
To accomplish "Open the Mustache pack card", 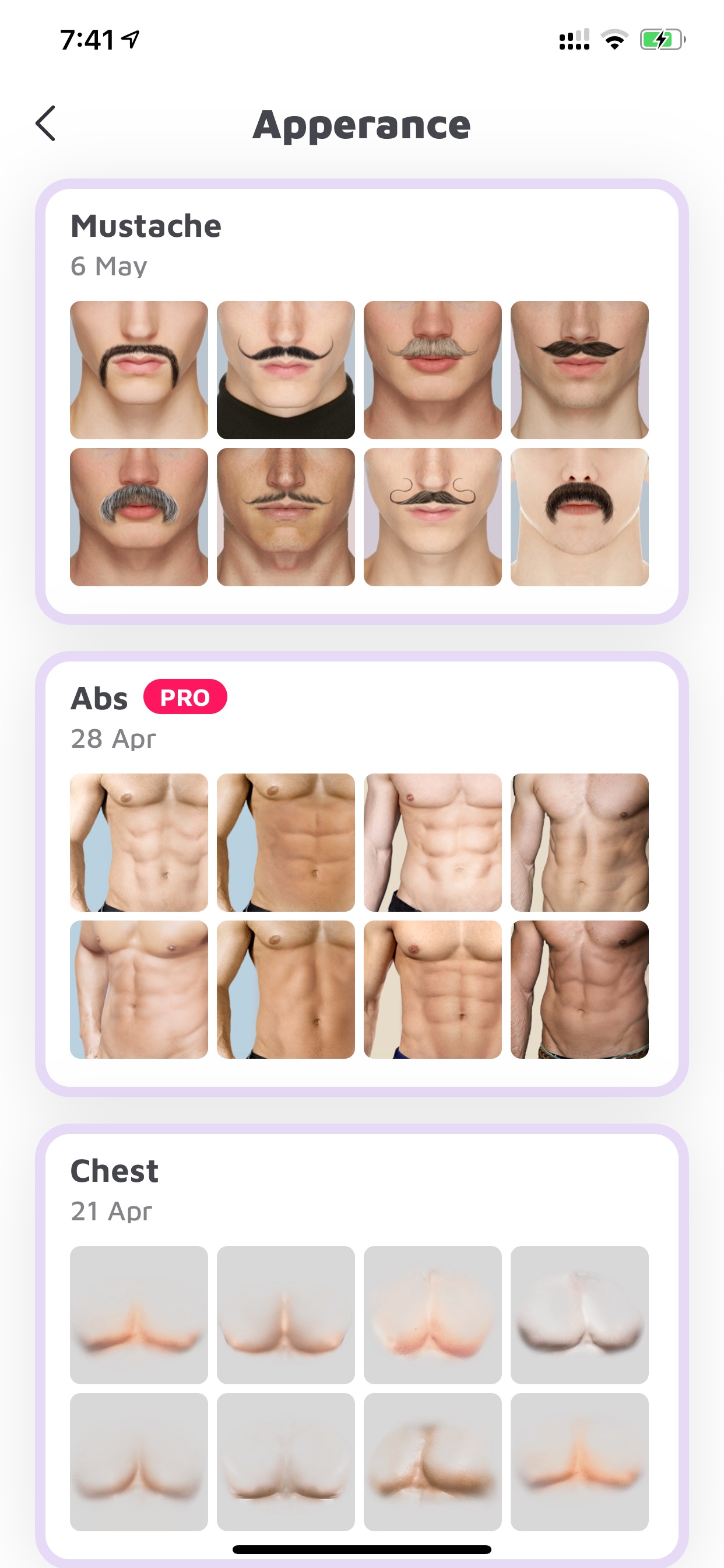I will (362, 401).
